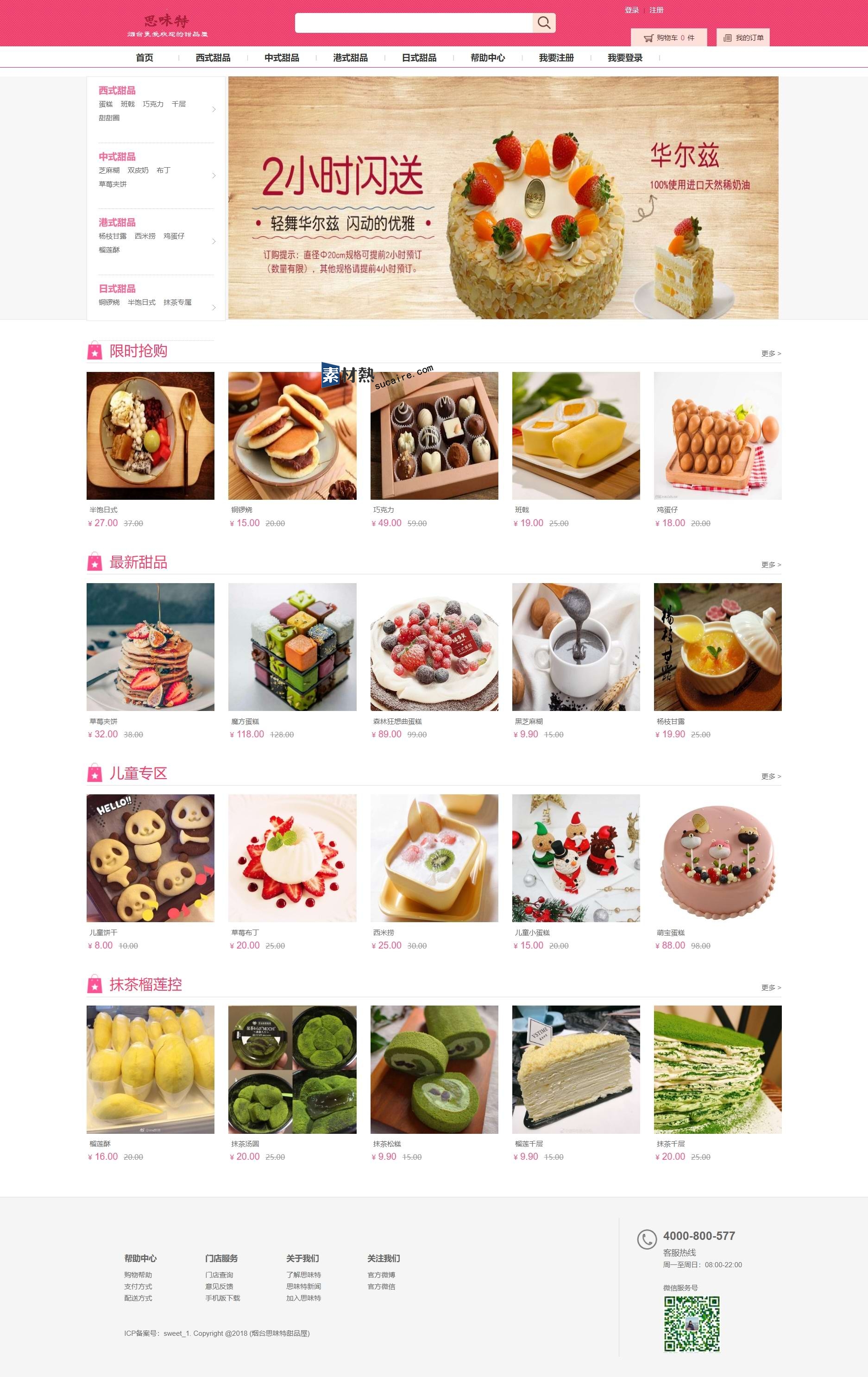
Task: Select 千层 in the sidebar category
Action: coord(178,104)
